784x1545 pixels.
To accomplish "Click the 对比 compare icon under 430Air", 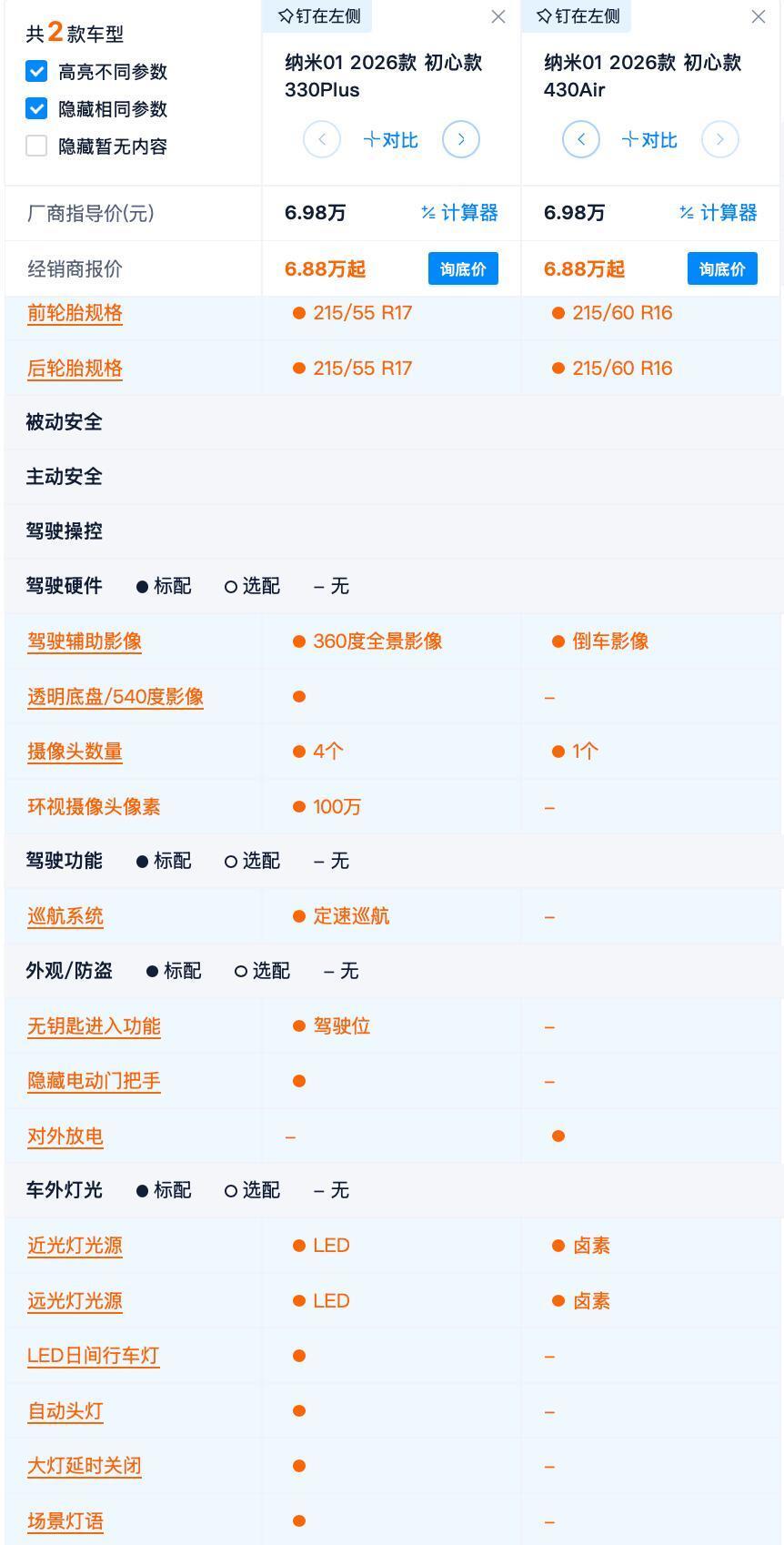I will 648,139.
